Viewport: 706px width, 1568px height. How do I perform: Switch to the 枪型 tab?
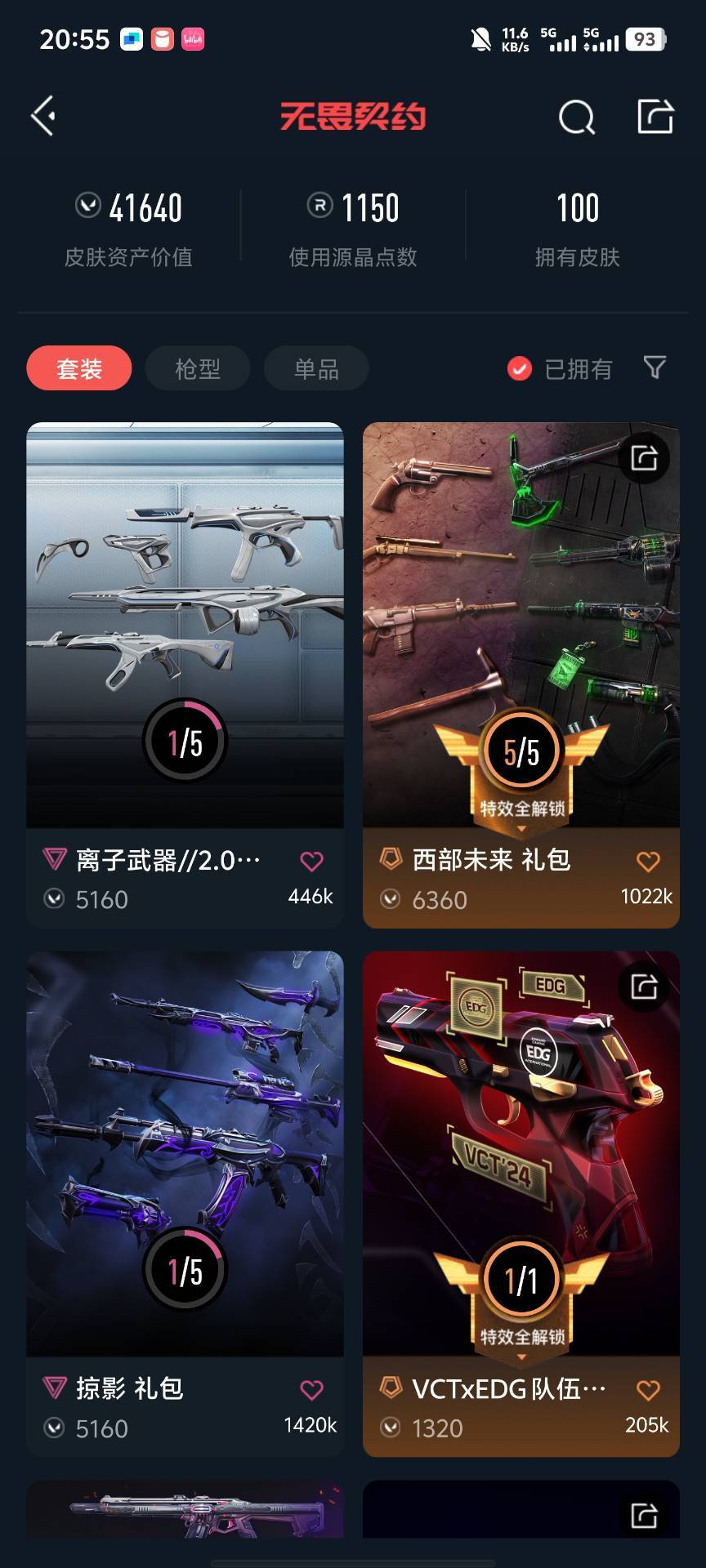[x=198, y=368]
